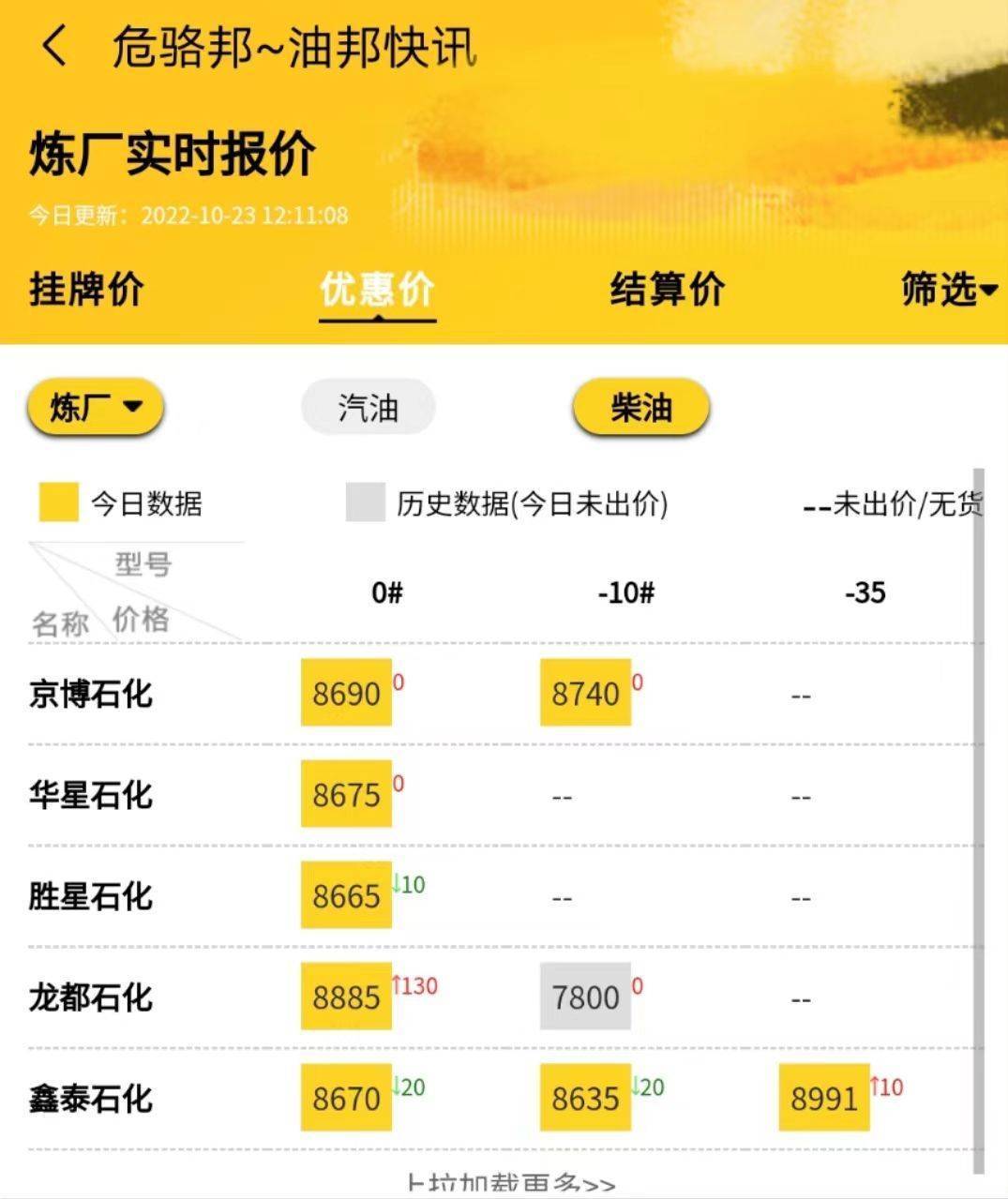Open the 结算价 tab
Screen dimensions: 1008x1199
tap(667, 289)
